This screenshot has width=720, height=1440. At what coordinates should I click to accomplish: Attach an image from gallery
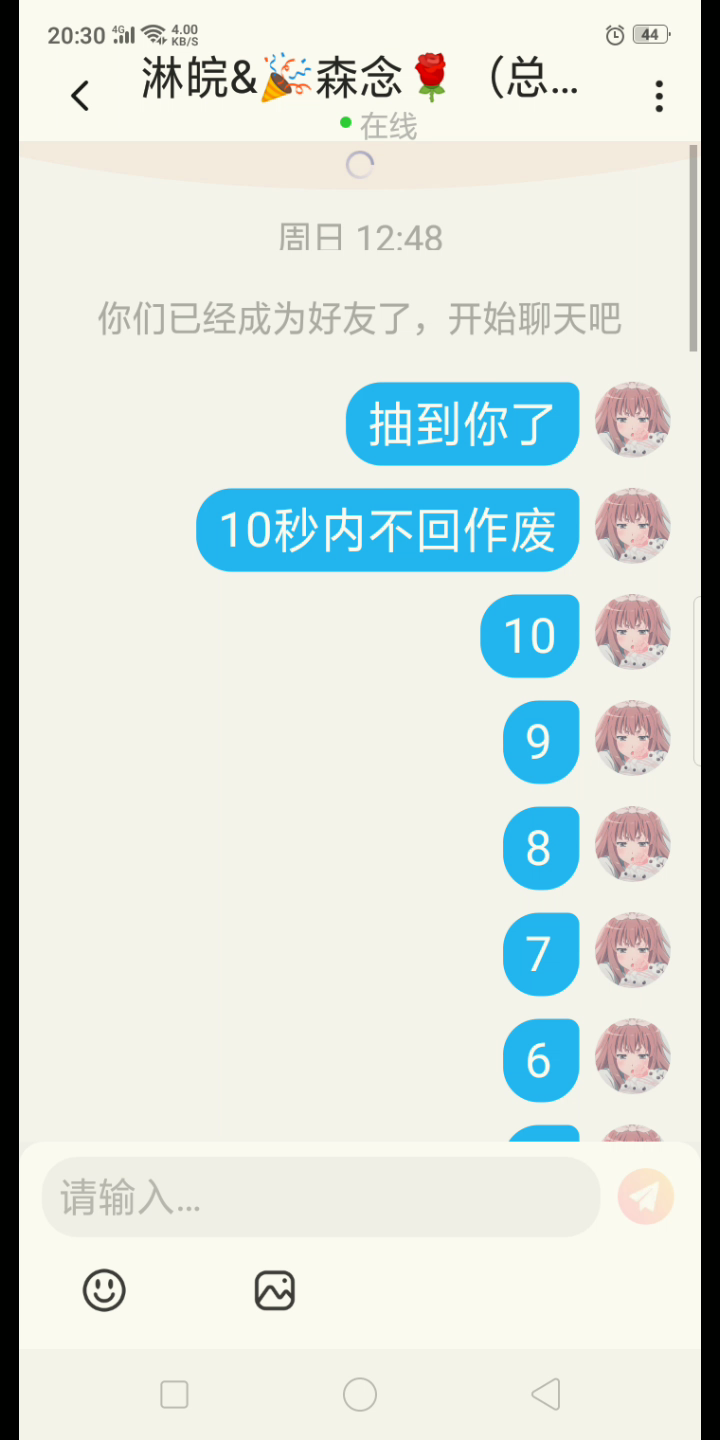[x=275, y=1290]
